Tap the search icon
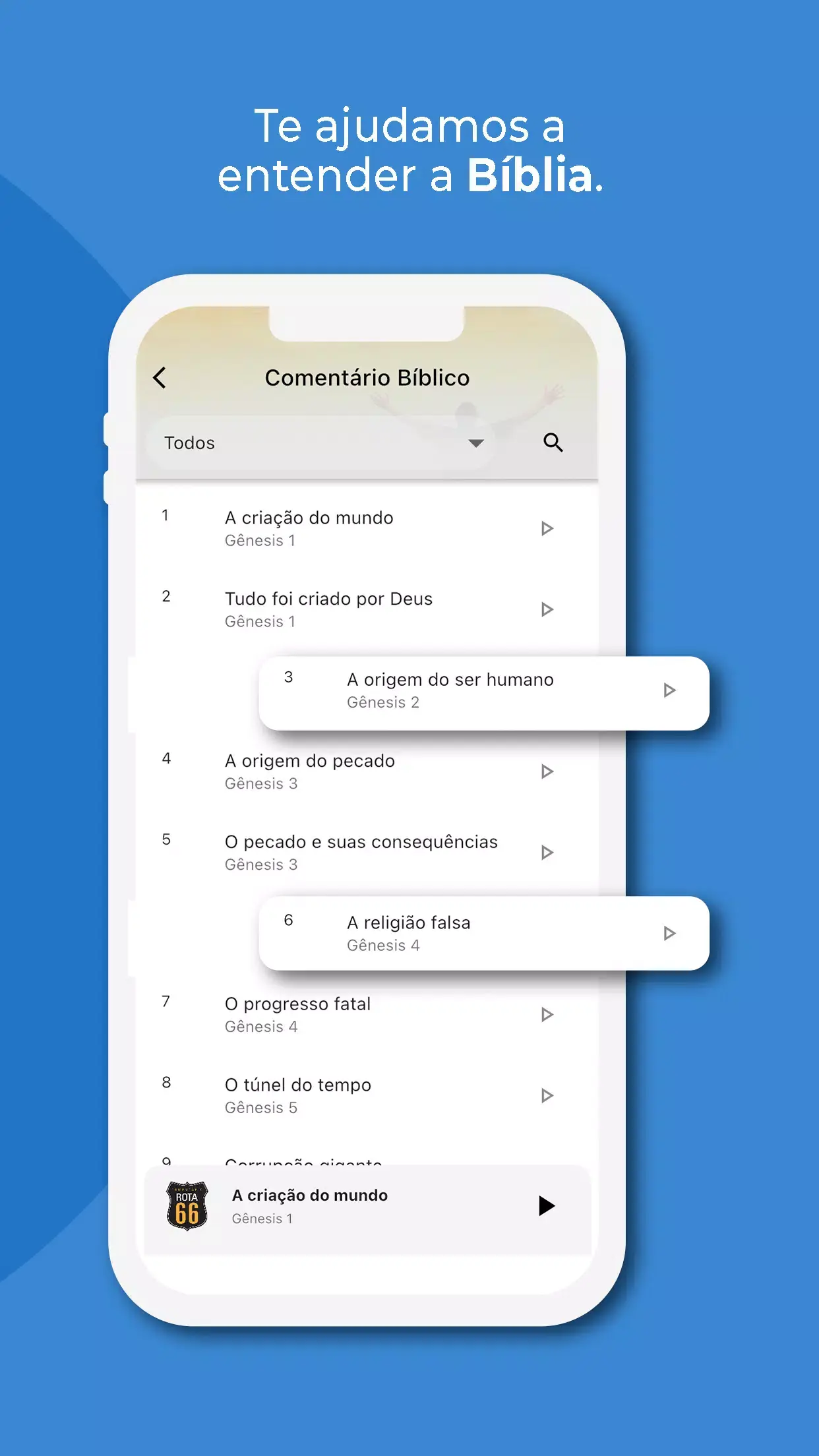819x1456 pixels. [x=553, y=442]
